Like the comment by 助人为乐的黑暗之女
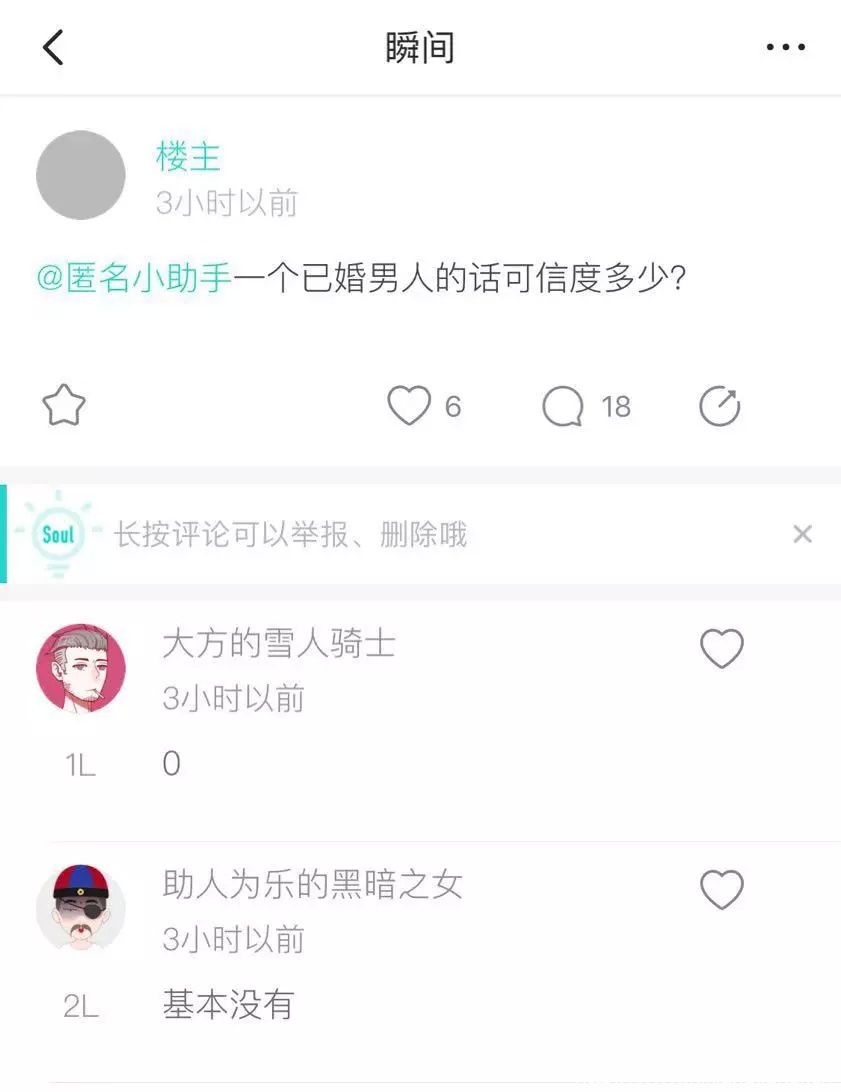The image size is (841, 1092). pyautogui.click(x=721, y=890)
